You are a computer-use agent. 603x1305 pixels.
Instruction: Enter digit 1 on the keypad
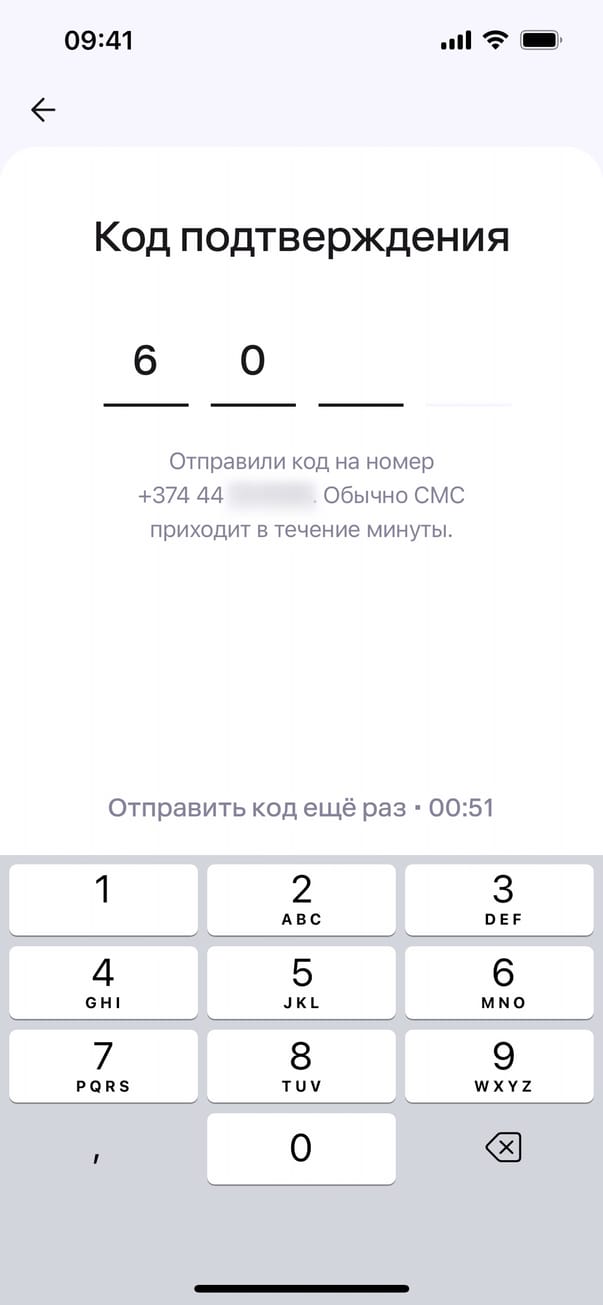pos(103,899)
